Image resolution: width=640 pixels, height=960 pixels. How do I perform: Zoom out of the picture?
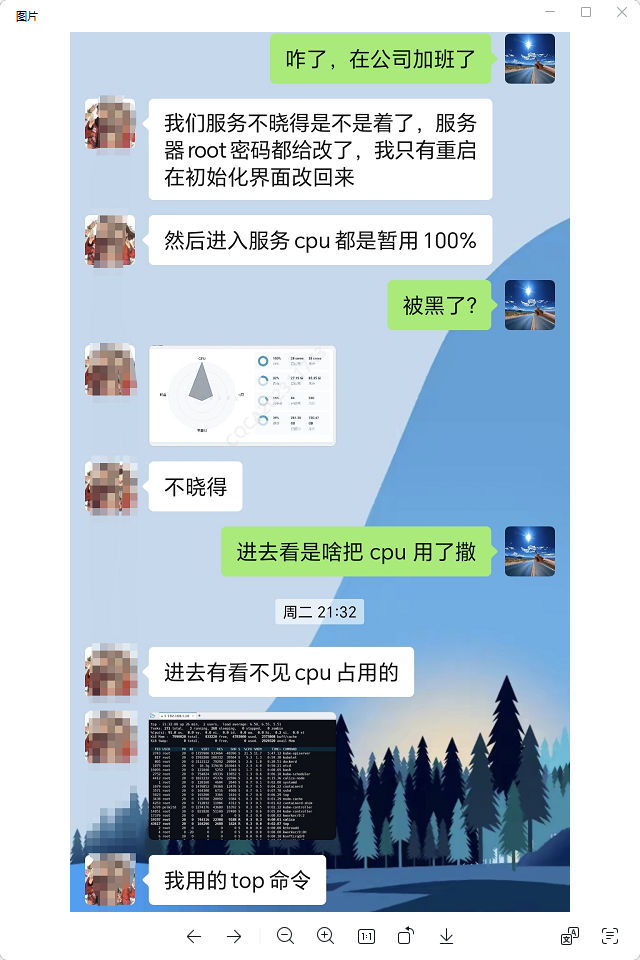(285, 936)
